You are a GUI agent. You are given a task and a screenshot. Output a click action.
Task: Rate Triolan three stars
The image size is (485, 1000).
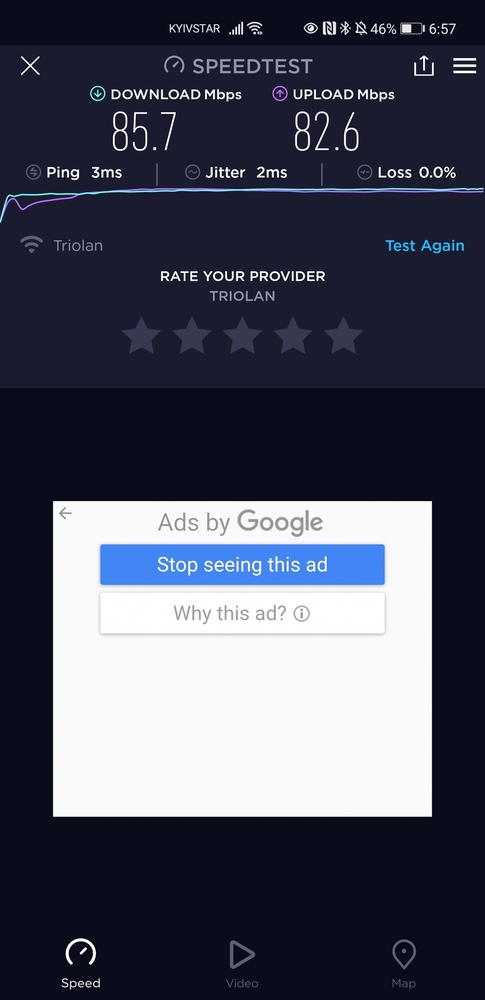[x=242, y=335]
